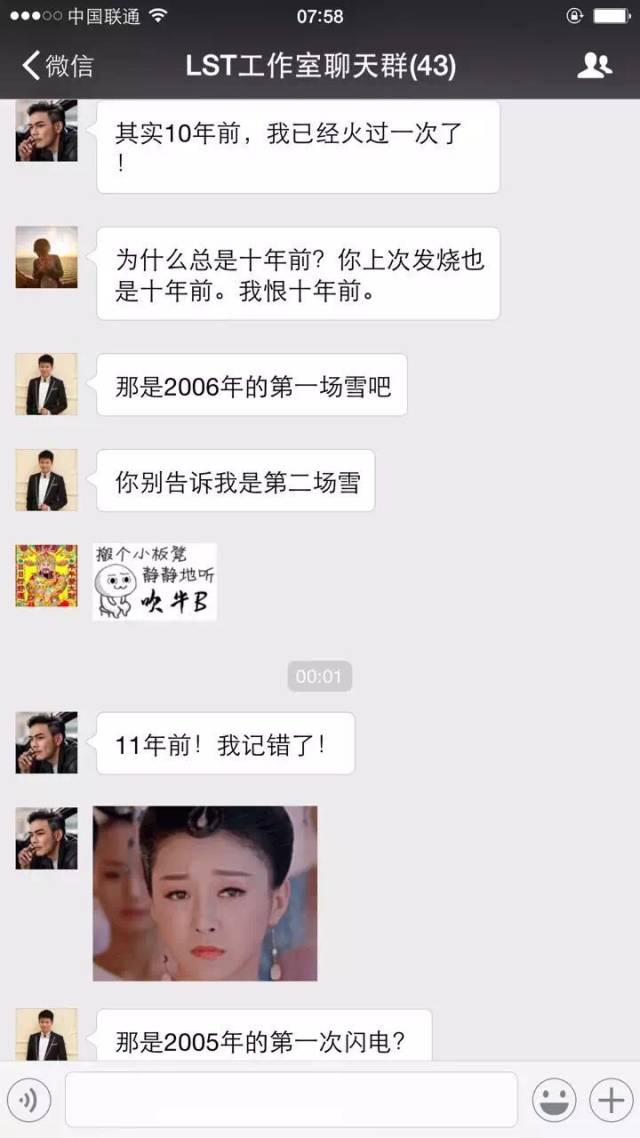
Task: Go back to the 微信 chat list
Action: [x=57, y=66]
